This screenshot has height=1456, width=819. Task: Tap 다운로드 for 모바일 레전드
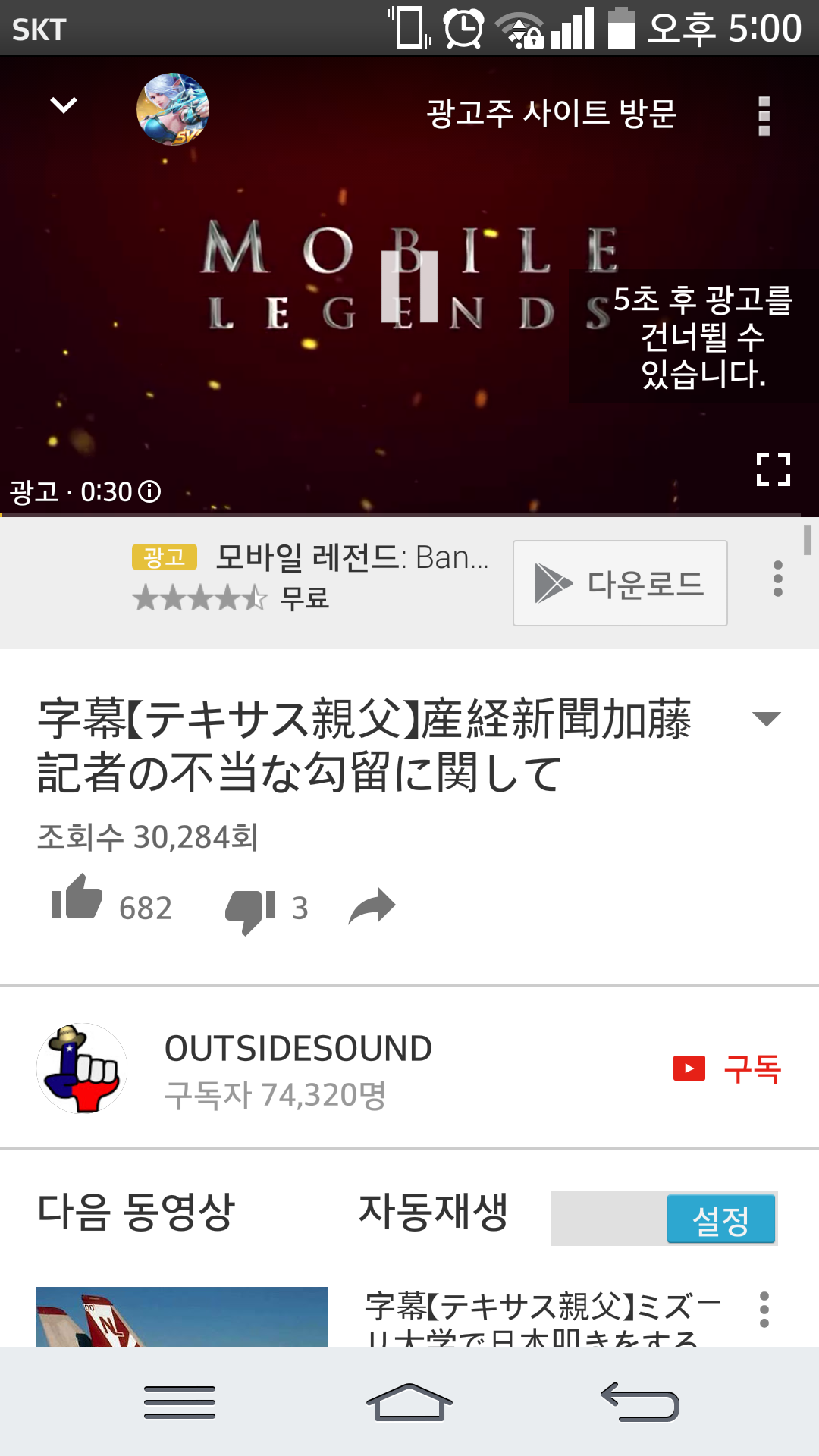pos(620,583)
